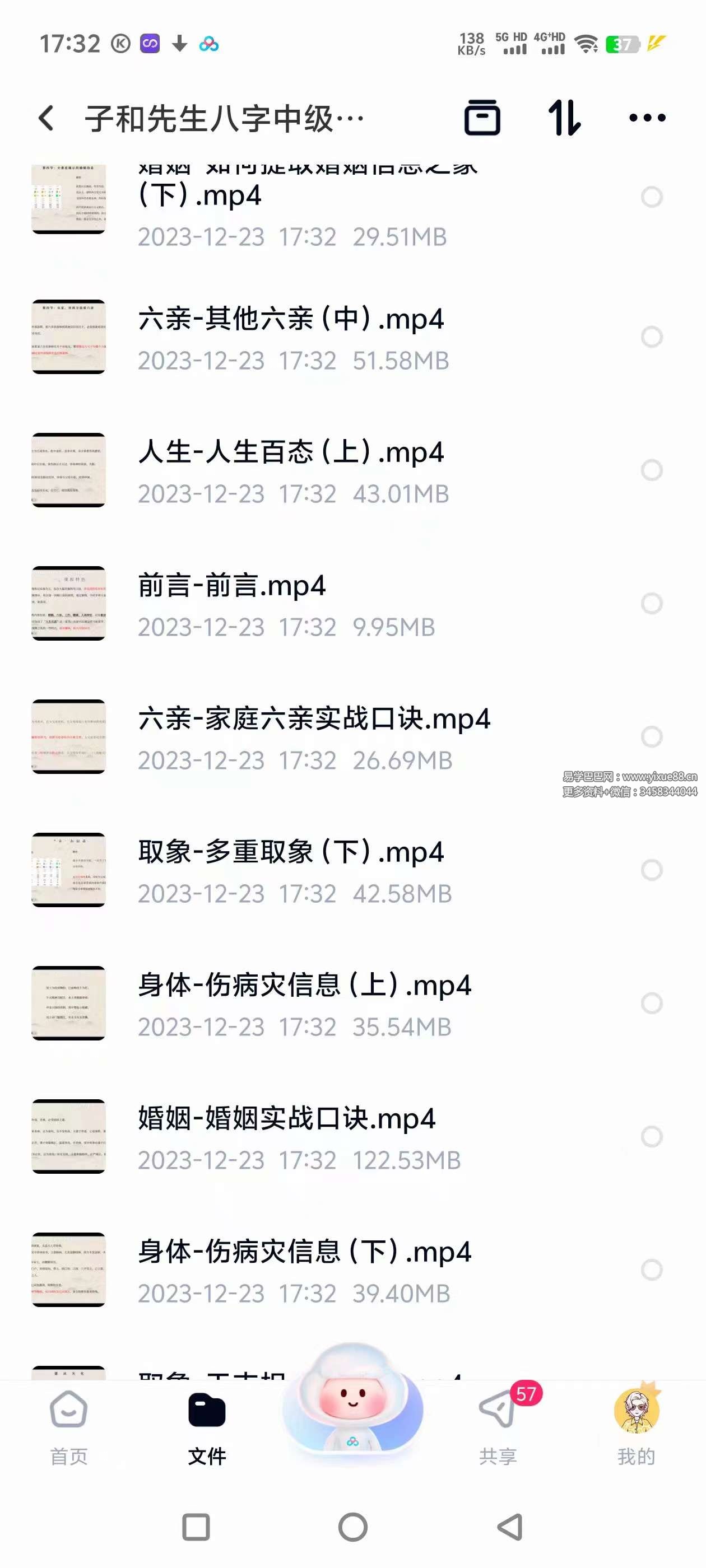Image resolution: width=706 pixels, height=1568 pixels.
Task: Tap the cloud mascot assistant button
Action: (352, 1412)
